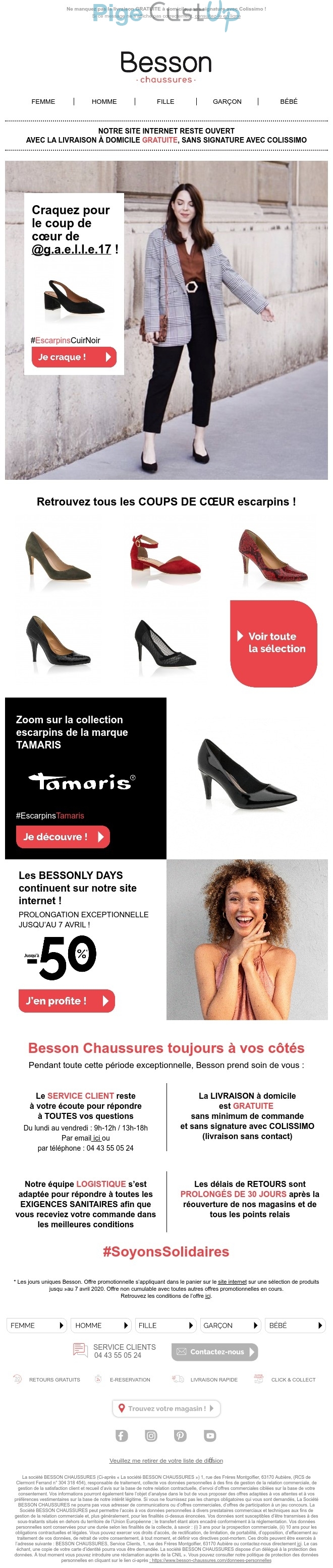The height and width of the screenshot is (1568, 333).
Task: Open the GARÇON footer button
Action: (231, 1325)
